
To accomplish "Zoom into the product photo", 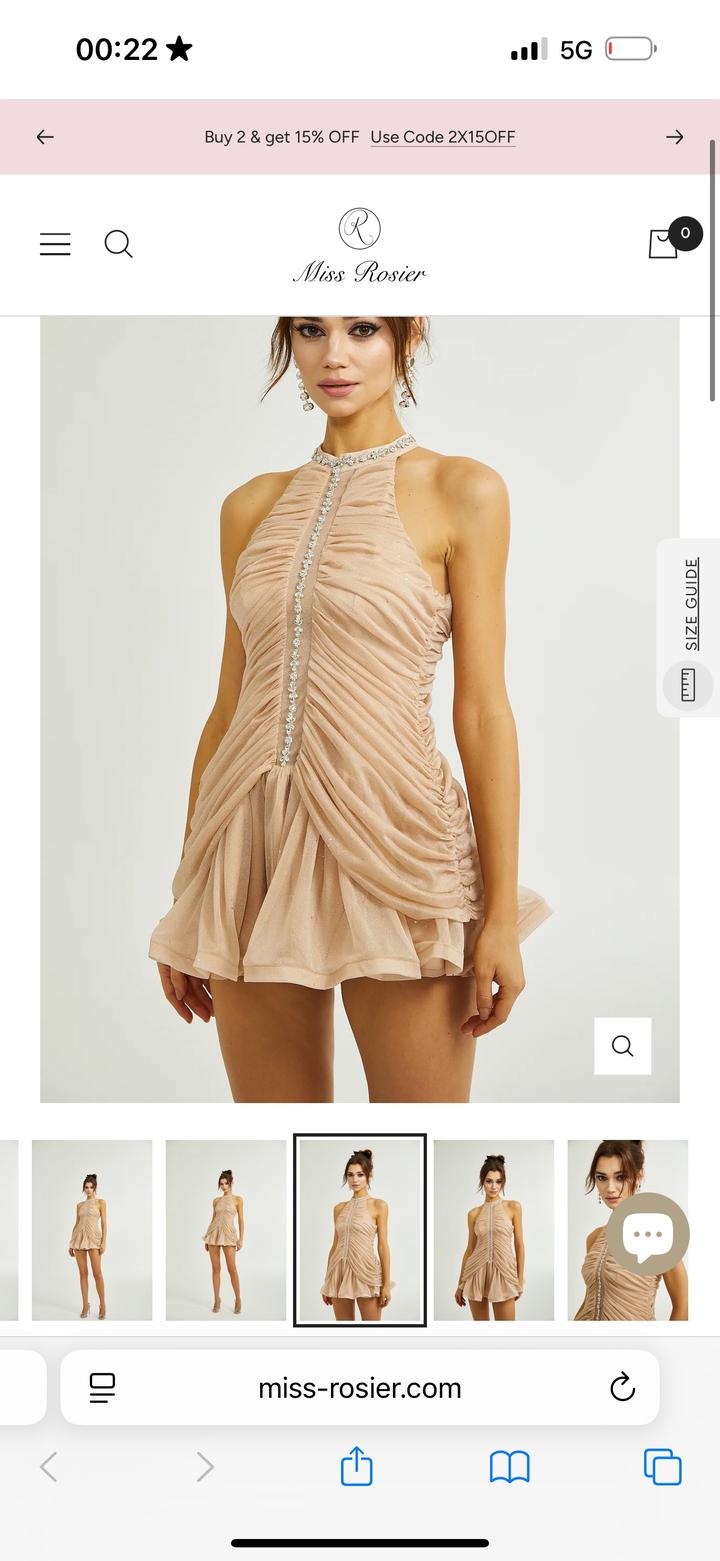I will [622, 1046].
